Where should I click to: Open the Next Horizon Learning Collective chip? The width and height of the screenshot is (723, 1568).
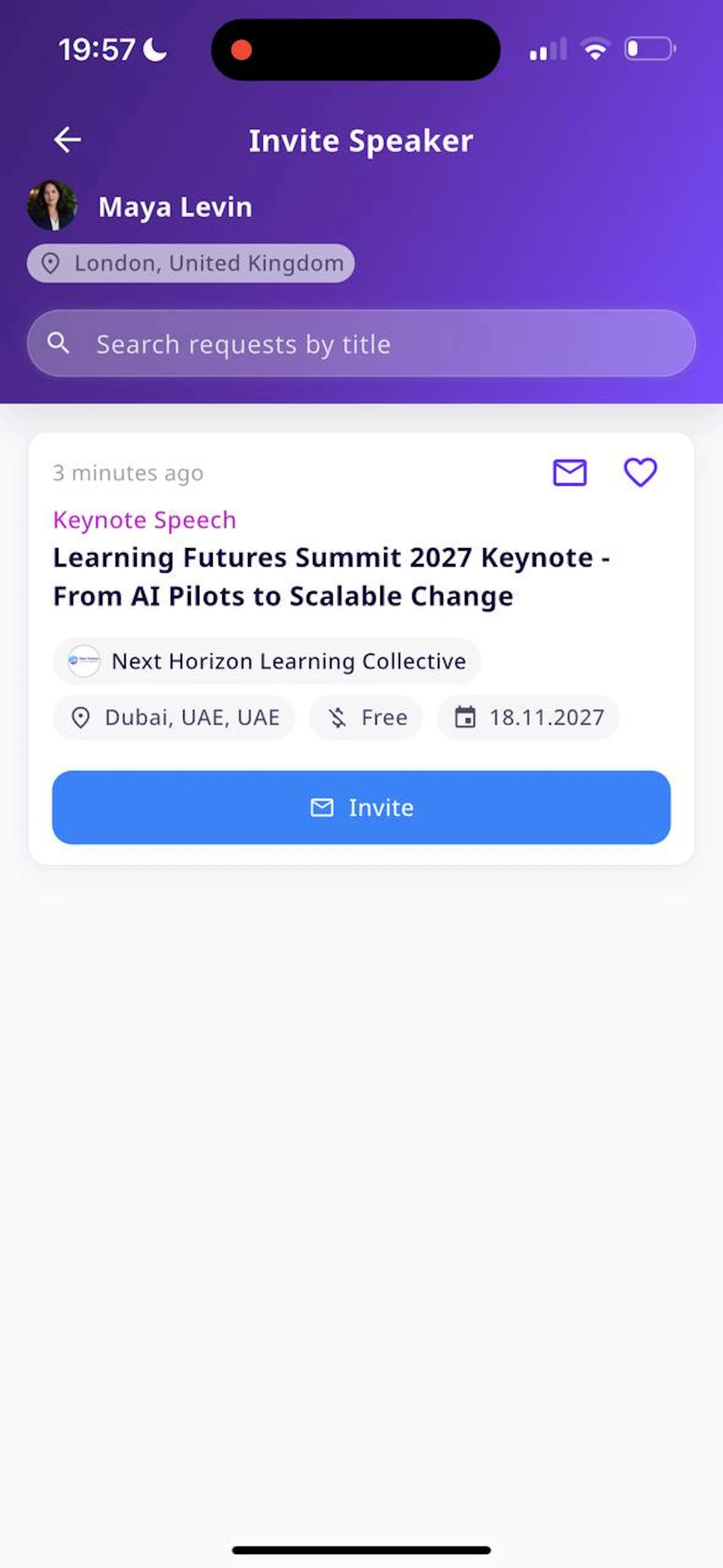[x=267, y=661]
